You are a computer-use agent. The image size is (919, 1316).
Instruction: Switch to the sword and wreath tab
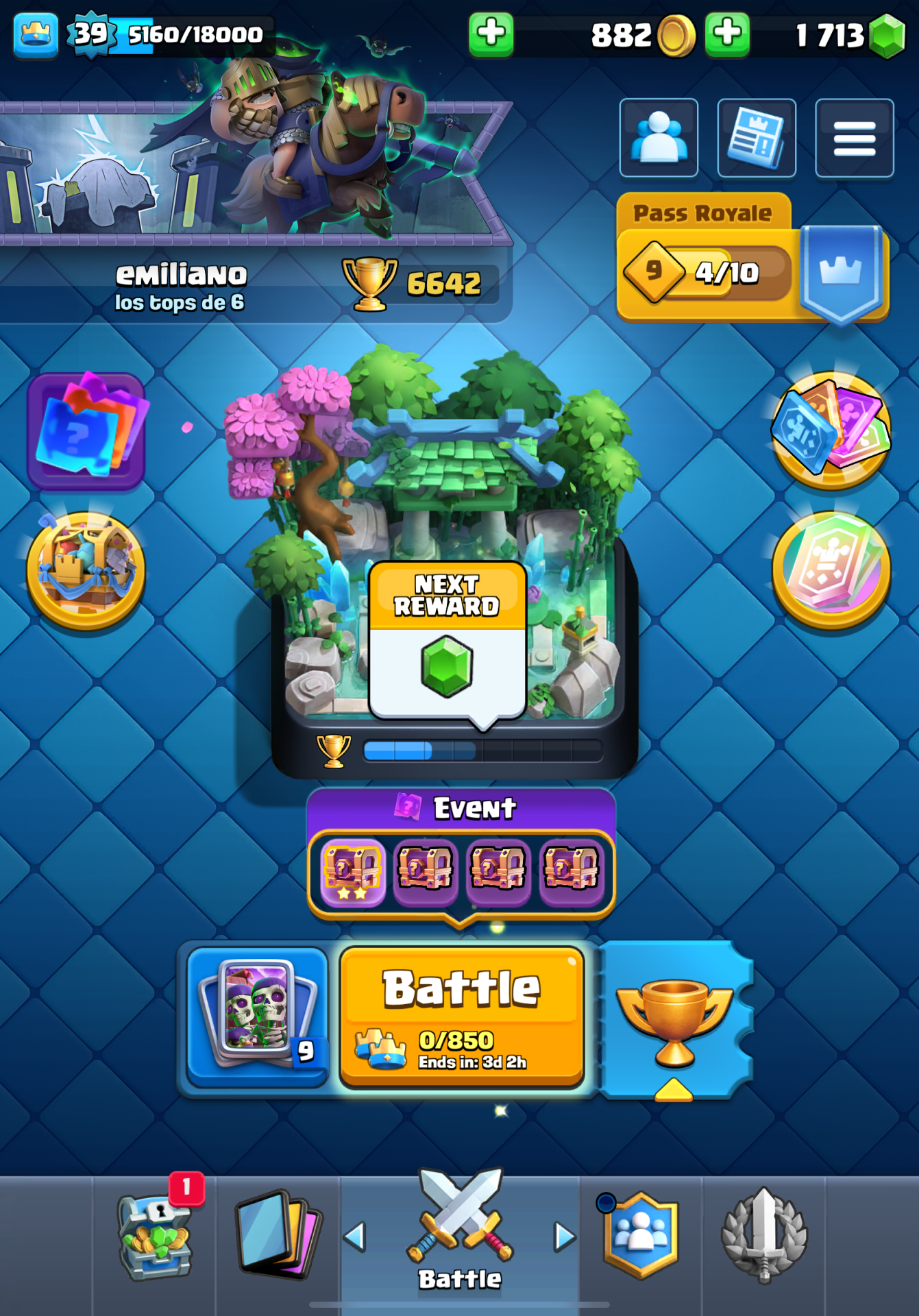[763, 1235]
